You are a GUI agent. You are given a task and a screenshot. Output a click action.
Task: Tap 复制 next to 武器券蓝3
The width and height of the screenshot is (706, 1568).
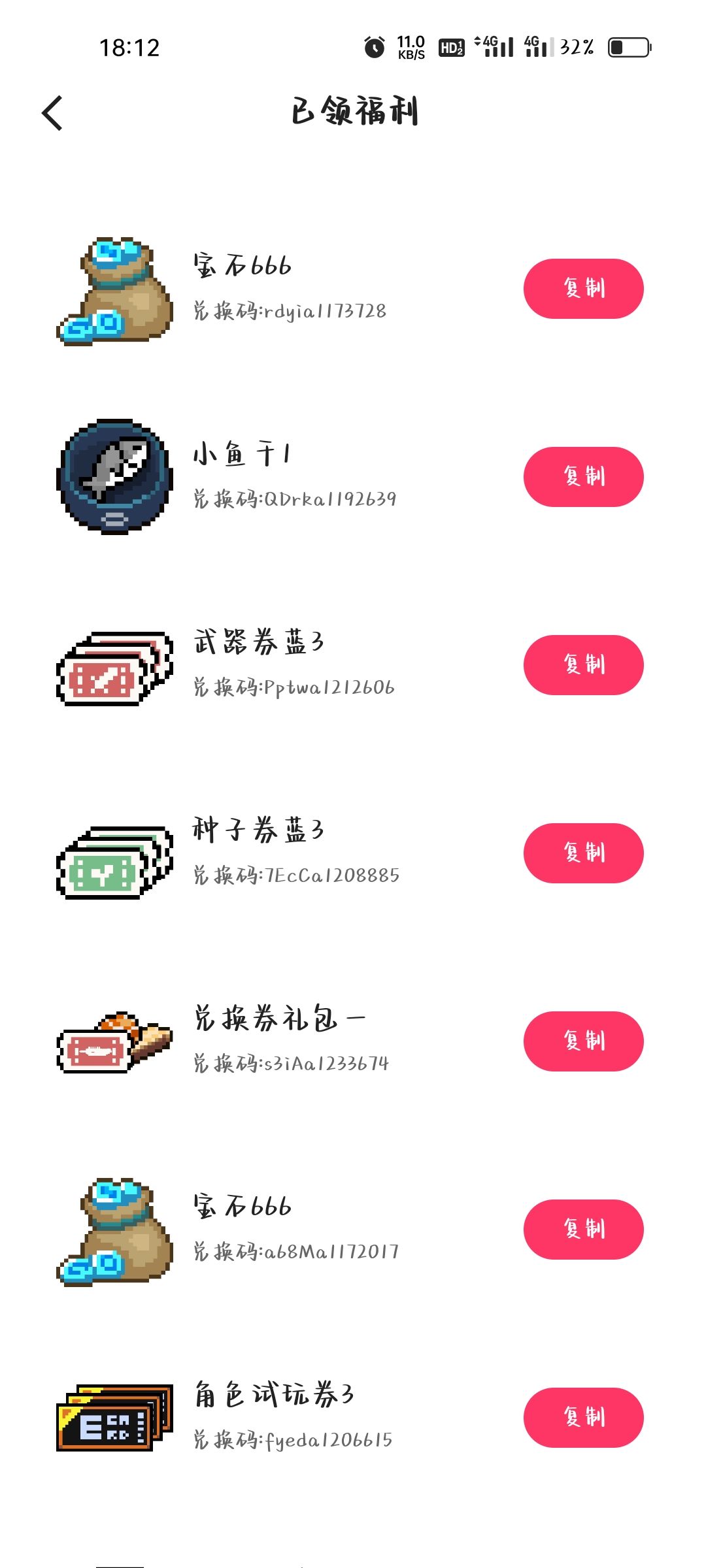click(583, 665)
